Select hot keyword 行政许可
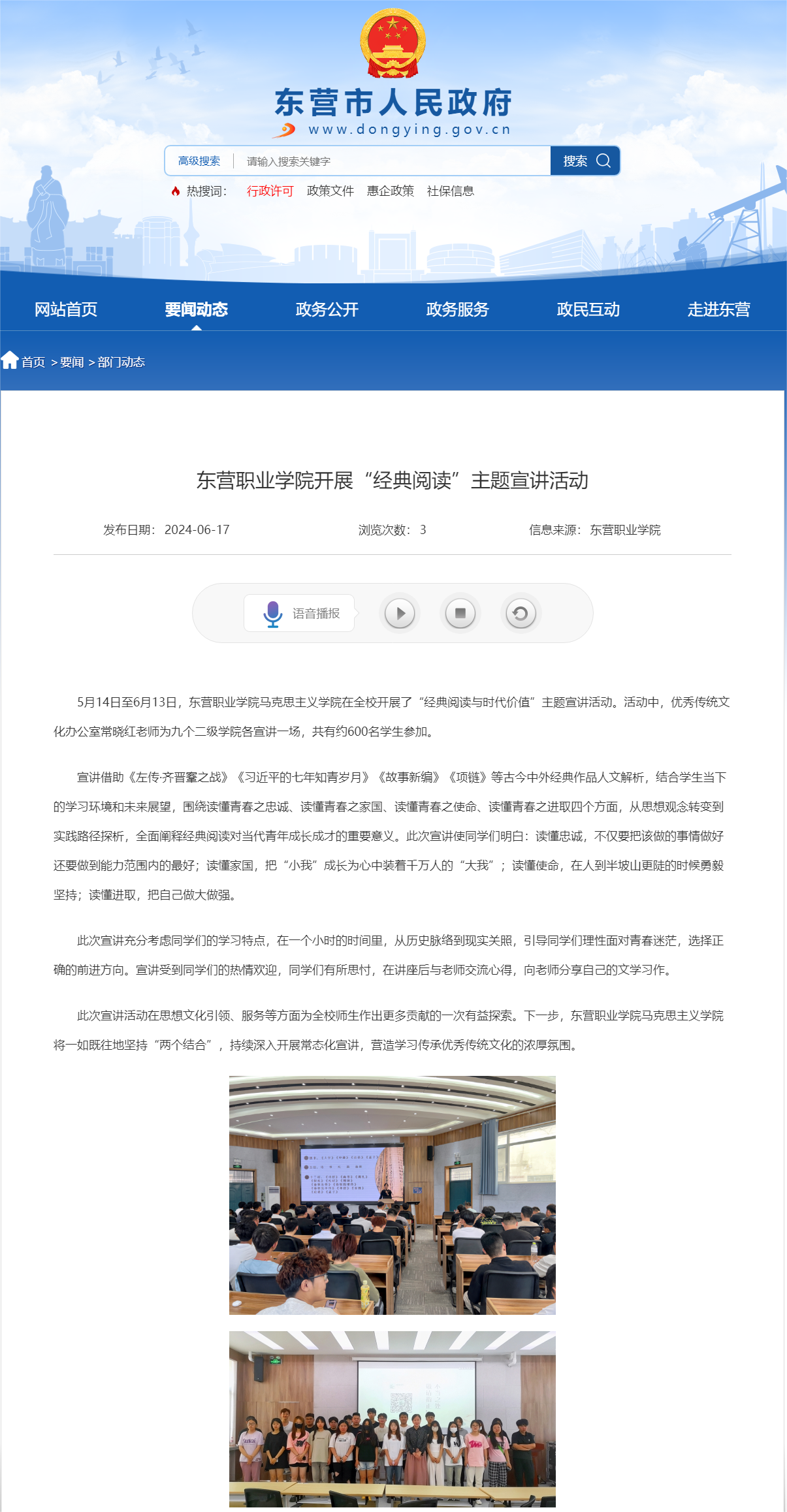The width and height of the screenshot is (787, 1512). 270,191
